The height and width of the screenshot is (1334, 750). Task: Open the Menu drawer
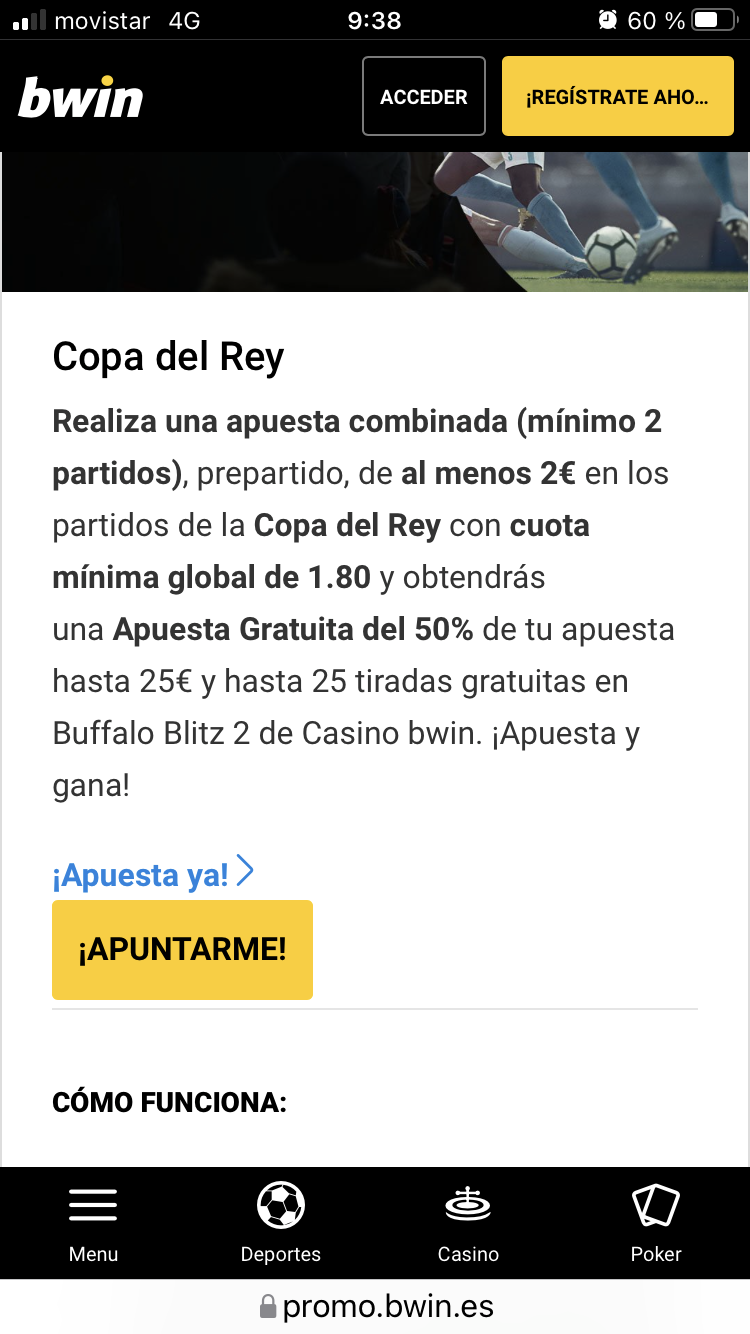click(x=93, y=1223)
